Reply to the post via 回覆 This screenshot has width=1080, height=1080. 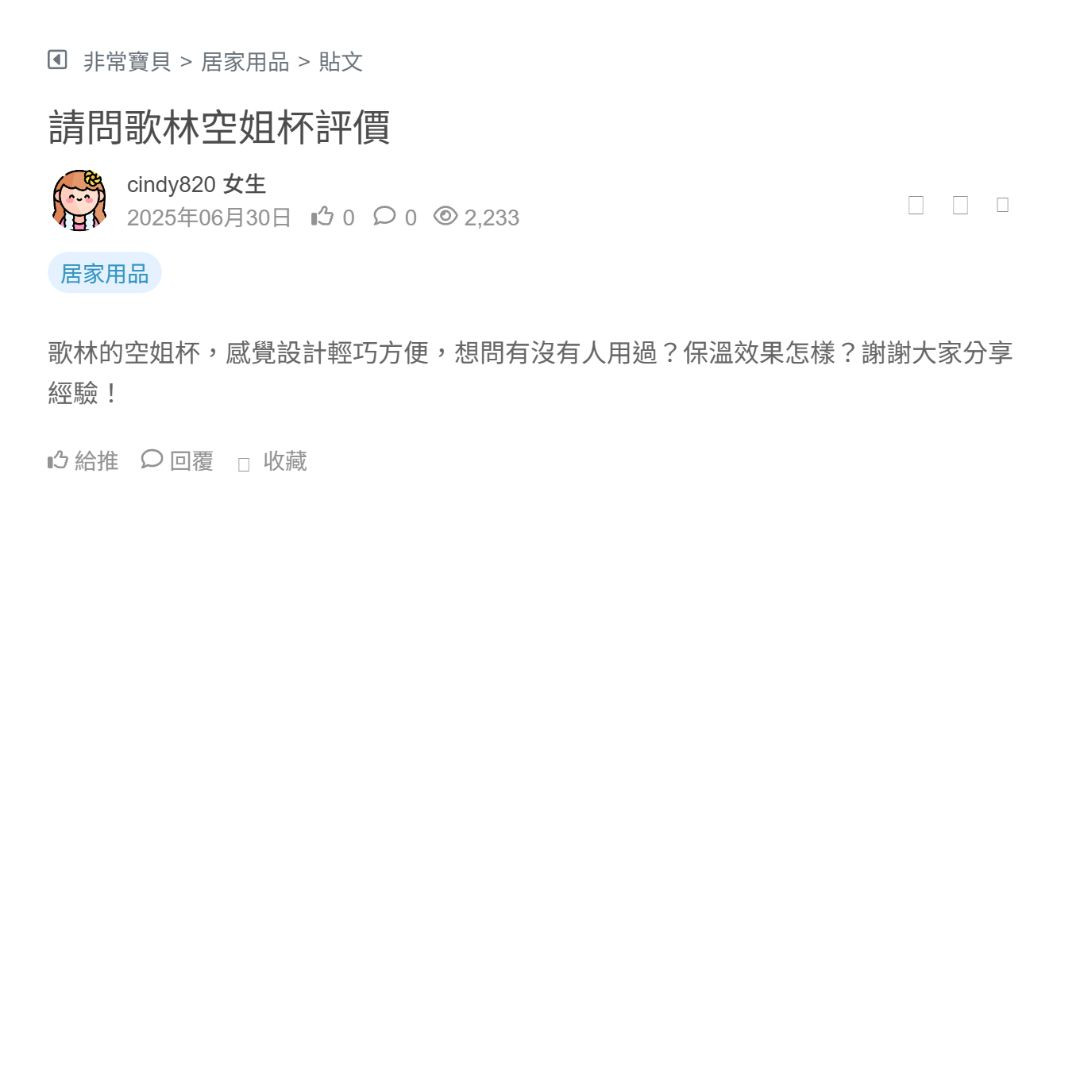point(178,461)
